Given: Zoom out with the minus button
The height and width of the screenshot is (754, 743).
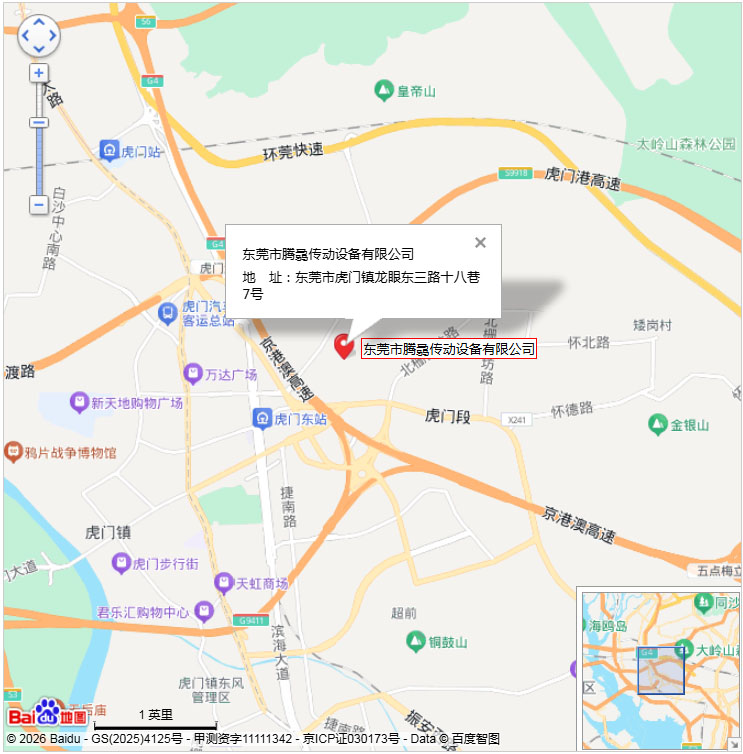Looking at the screenshot, I should point(39,204).
